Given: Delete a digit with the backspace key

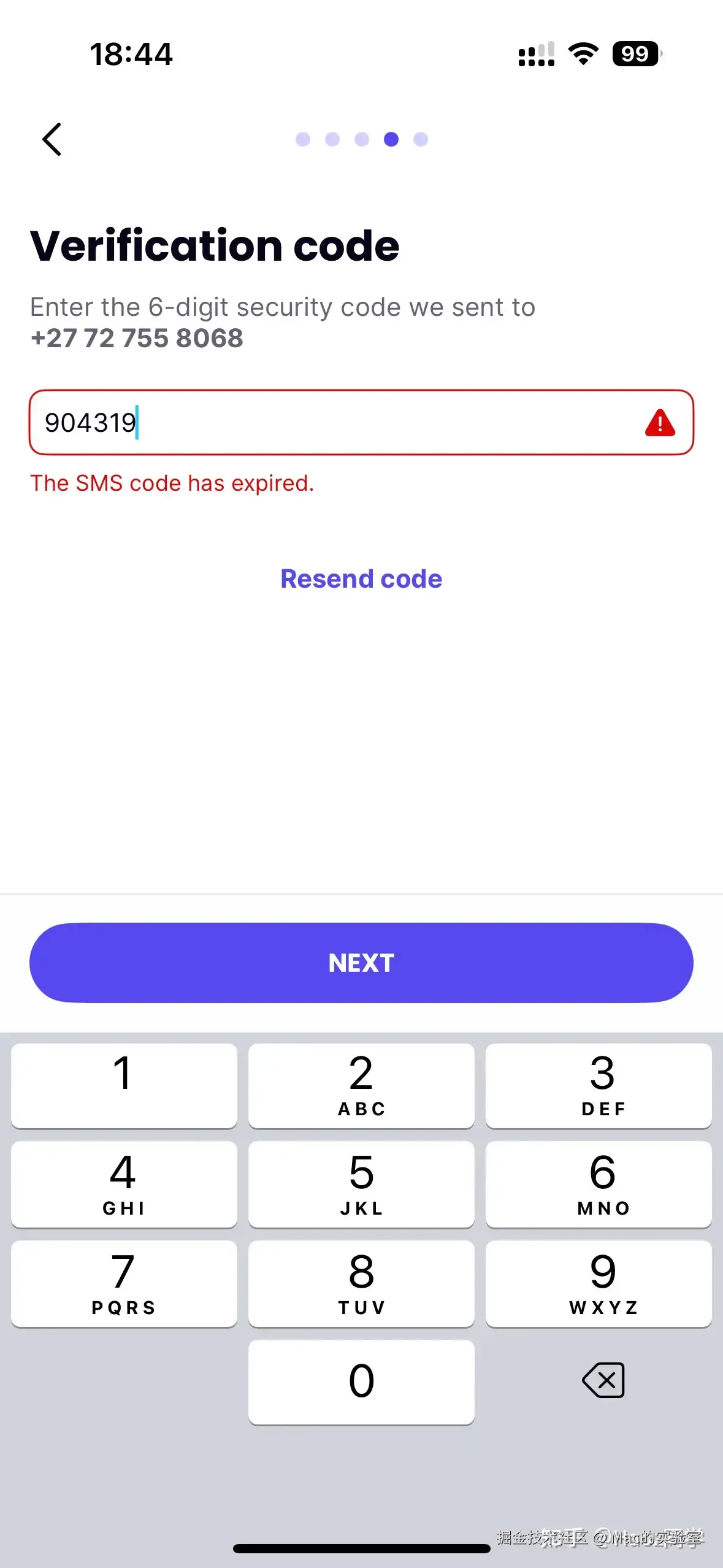Looking at the screenshot, I should pyautogui.click(x=603, y=1380).
